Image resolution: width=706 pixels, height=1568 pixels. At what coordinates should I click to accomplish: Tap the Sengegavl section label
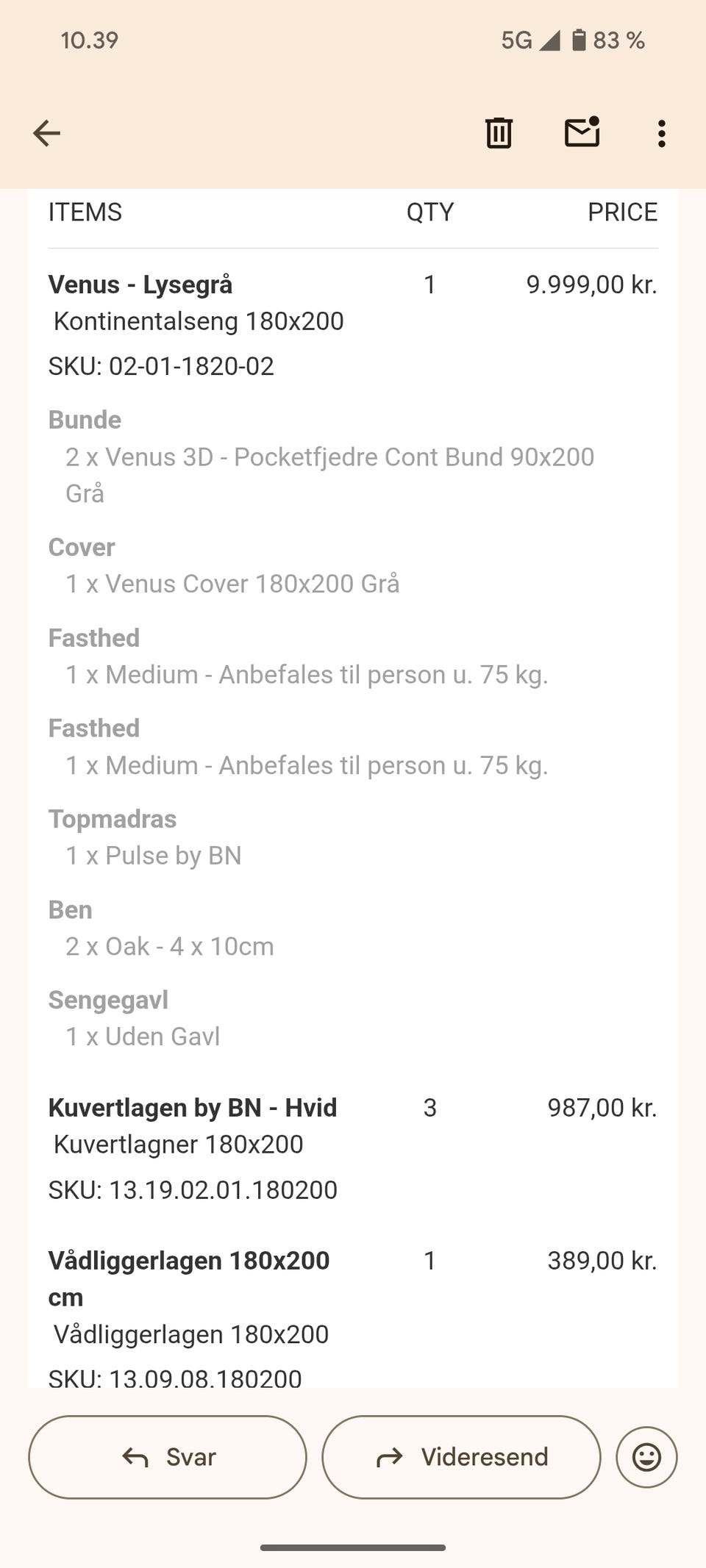pos(108,999)
